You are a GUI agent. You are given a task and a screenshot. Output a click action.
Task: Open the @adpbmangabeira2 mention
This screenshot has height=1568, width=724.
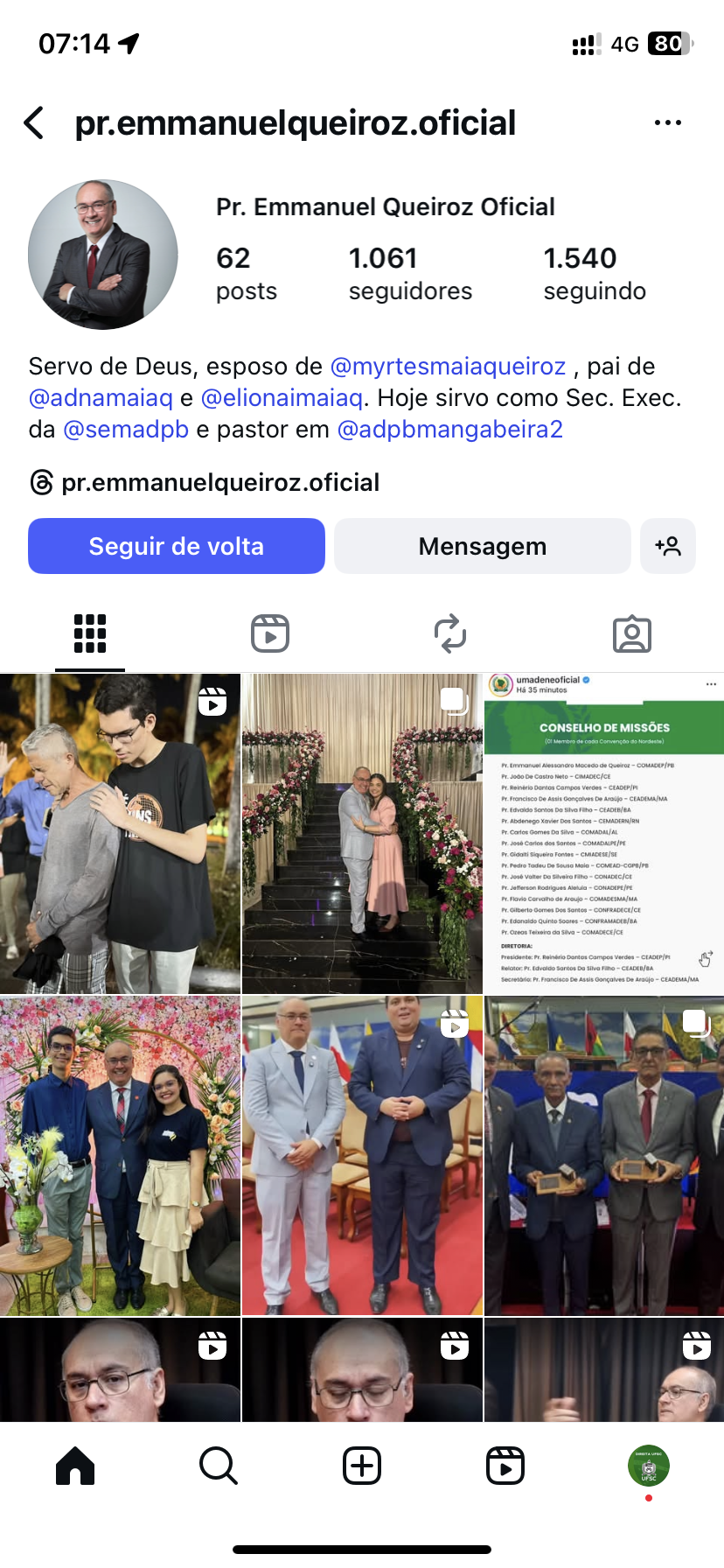point(449,430)
